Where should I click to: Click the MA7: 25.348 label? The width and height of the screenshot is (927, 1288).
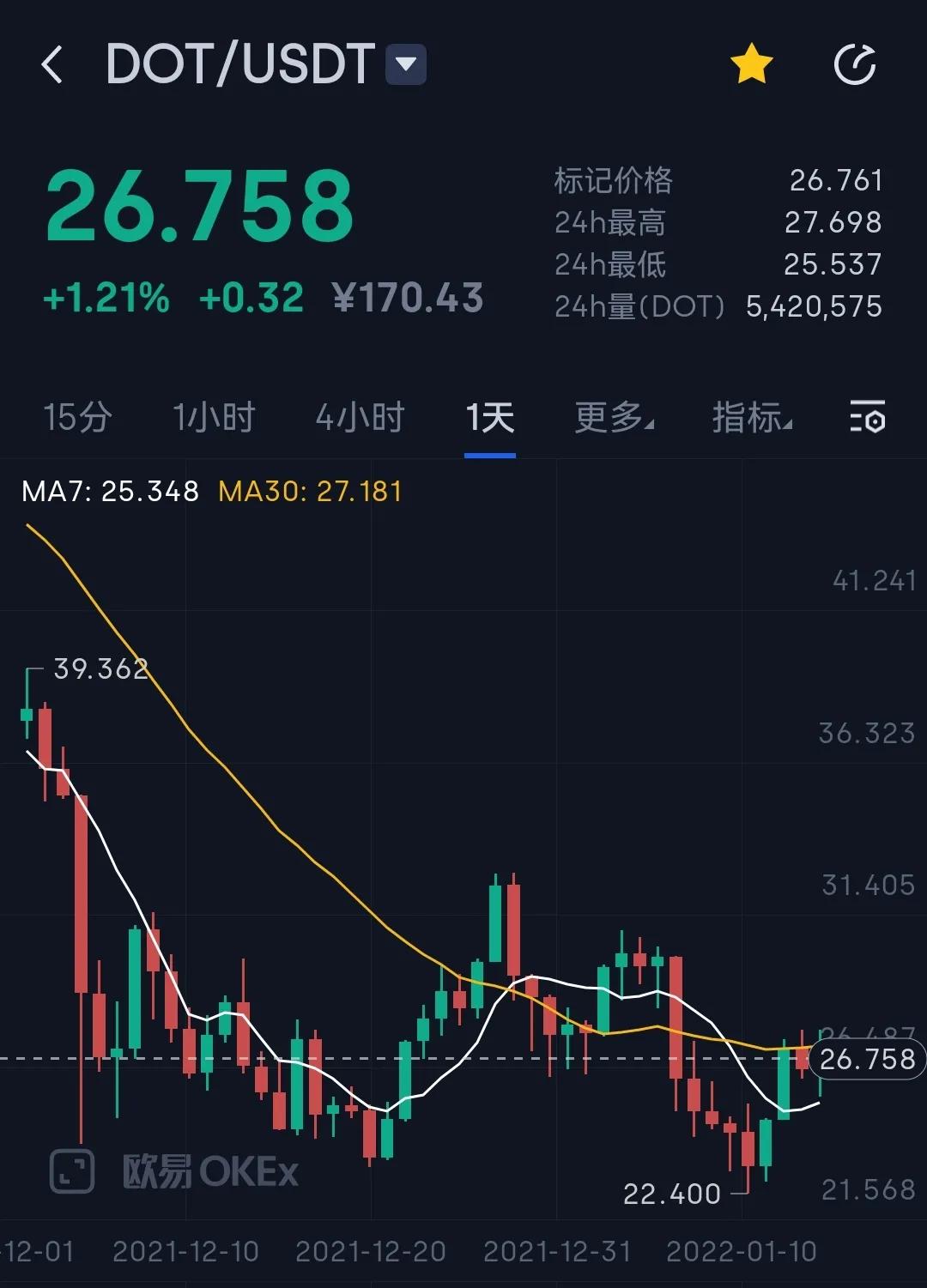click(x=107, y=491)
